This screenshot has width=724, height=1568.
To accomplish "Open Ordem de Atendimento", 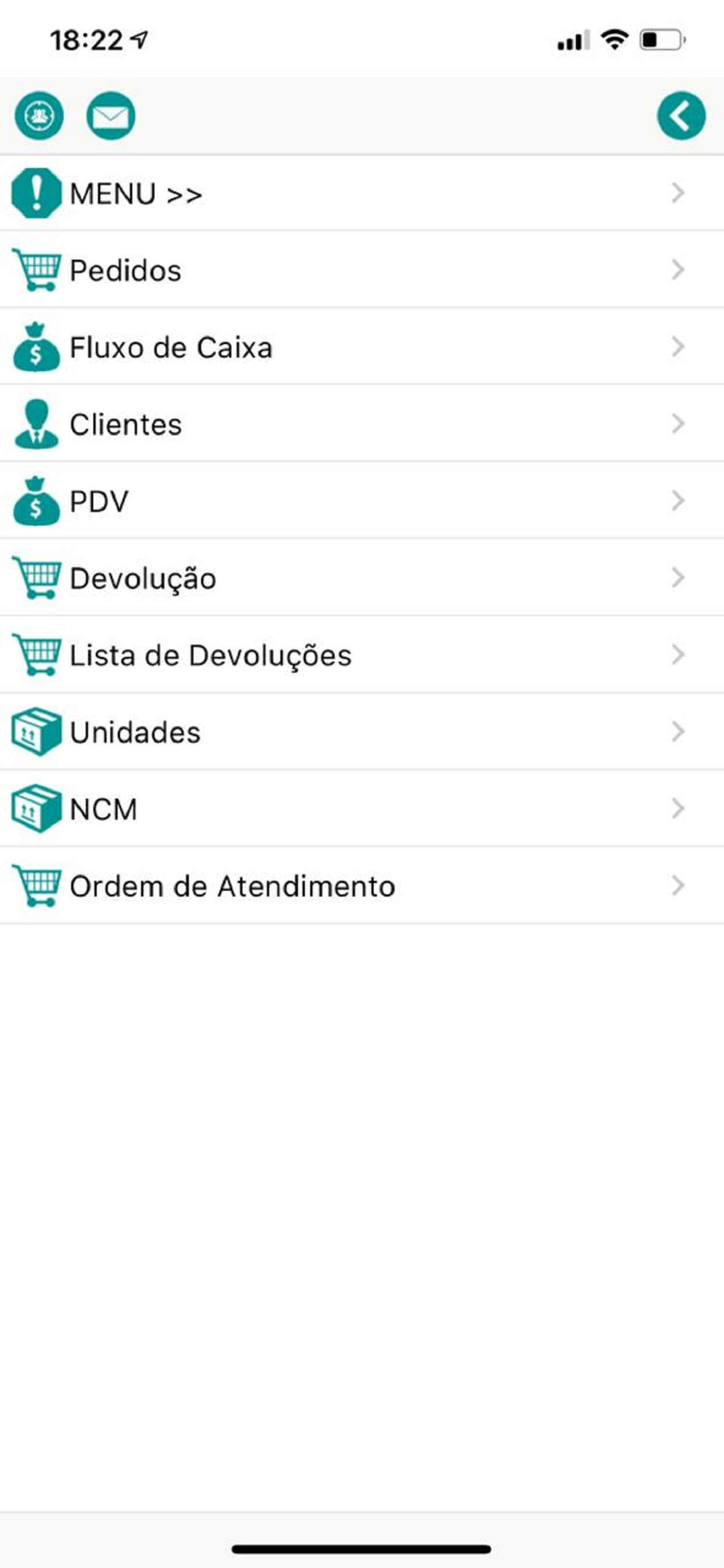I will pyautogui.click(x=362, y=885).
